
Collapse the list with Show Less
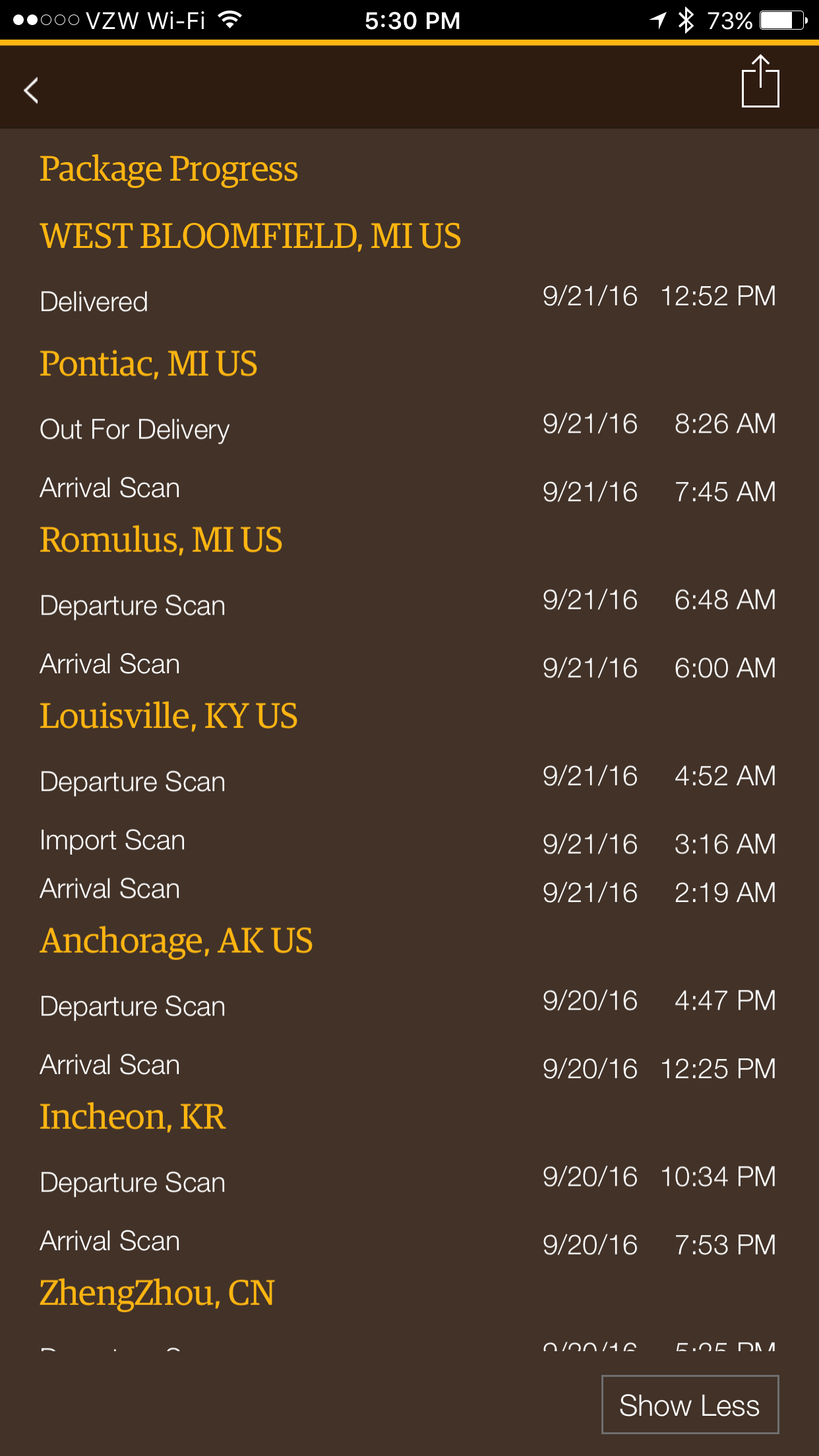(690, 1405)
